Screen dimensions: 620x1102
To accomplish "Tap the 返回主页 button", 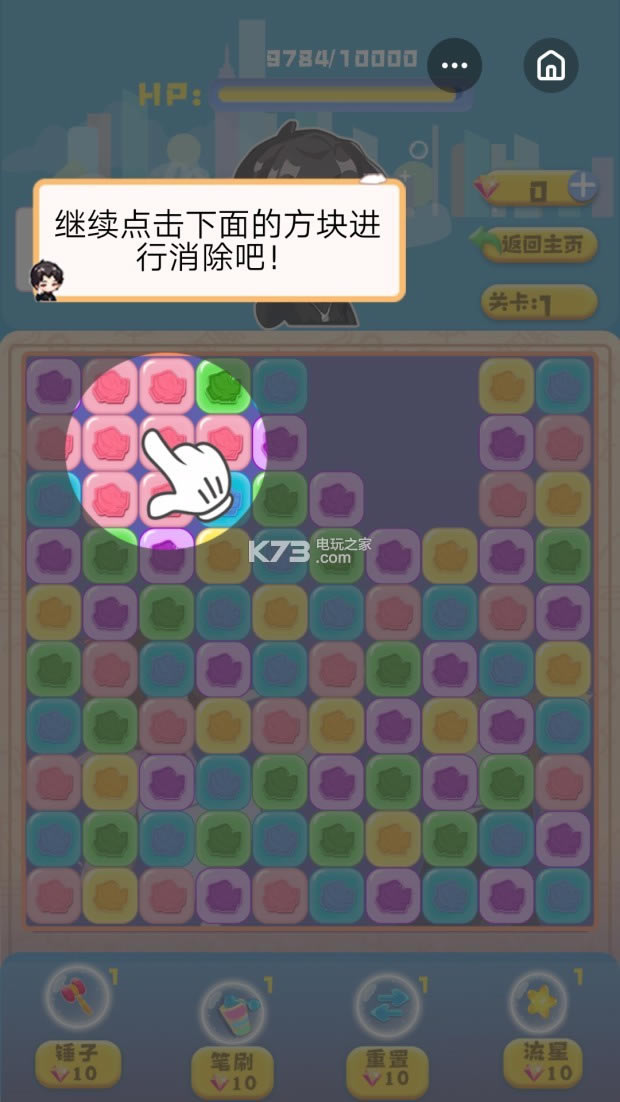I will [540, 245].
